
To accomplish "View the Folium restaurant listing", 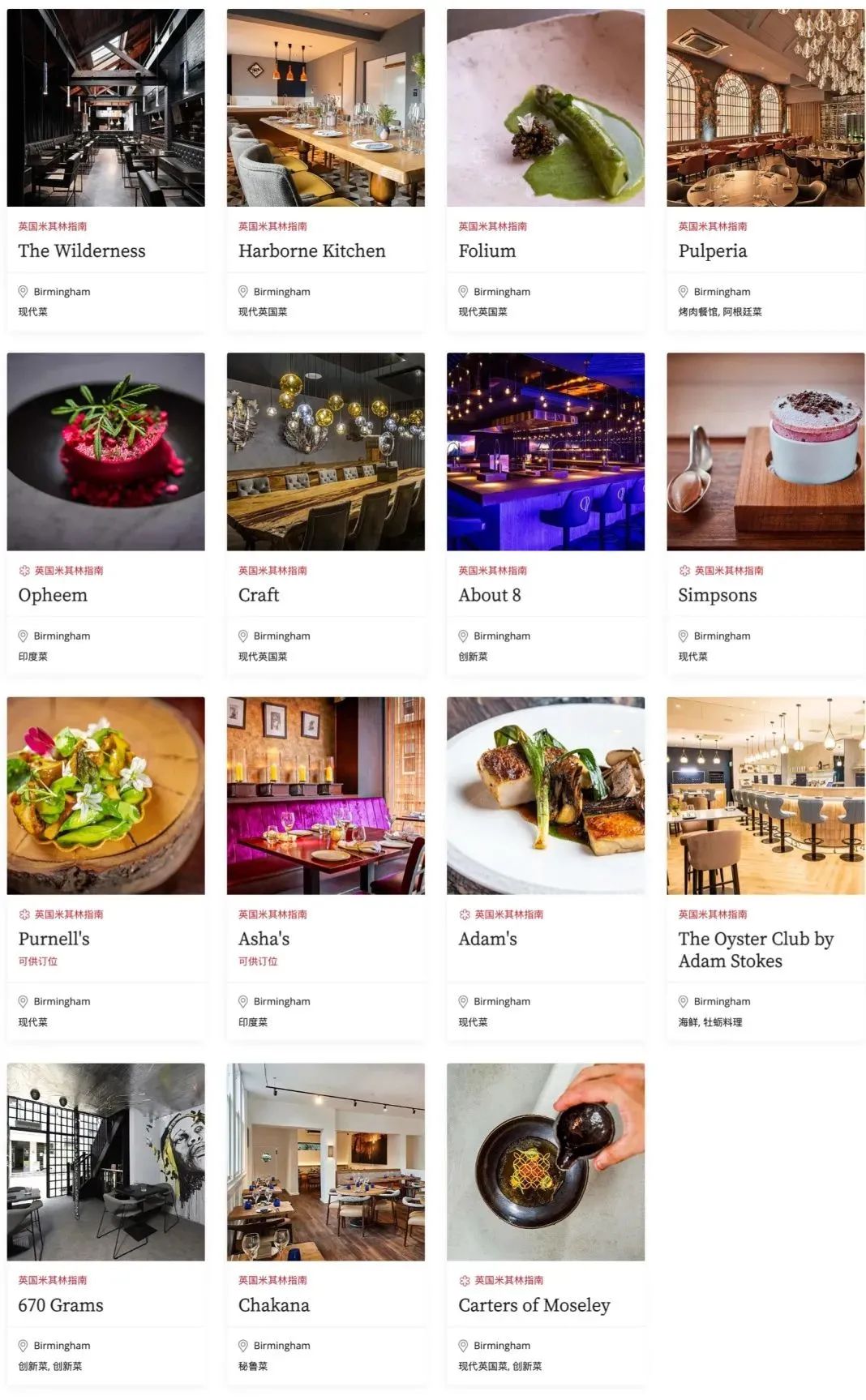I will pyautogui.click(x=487, y=251).
